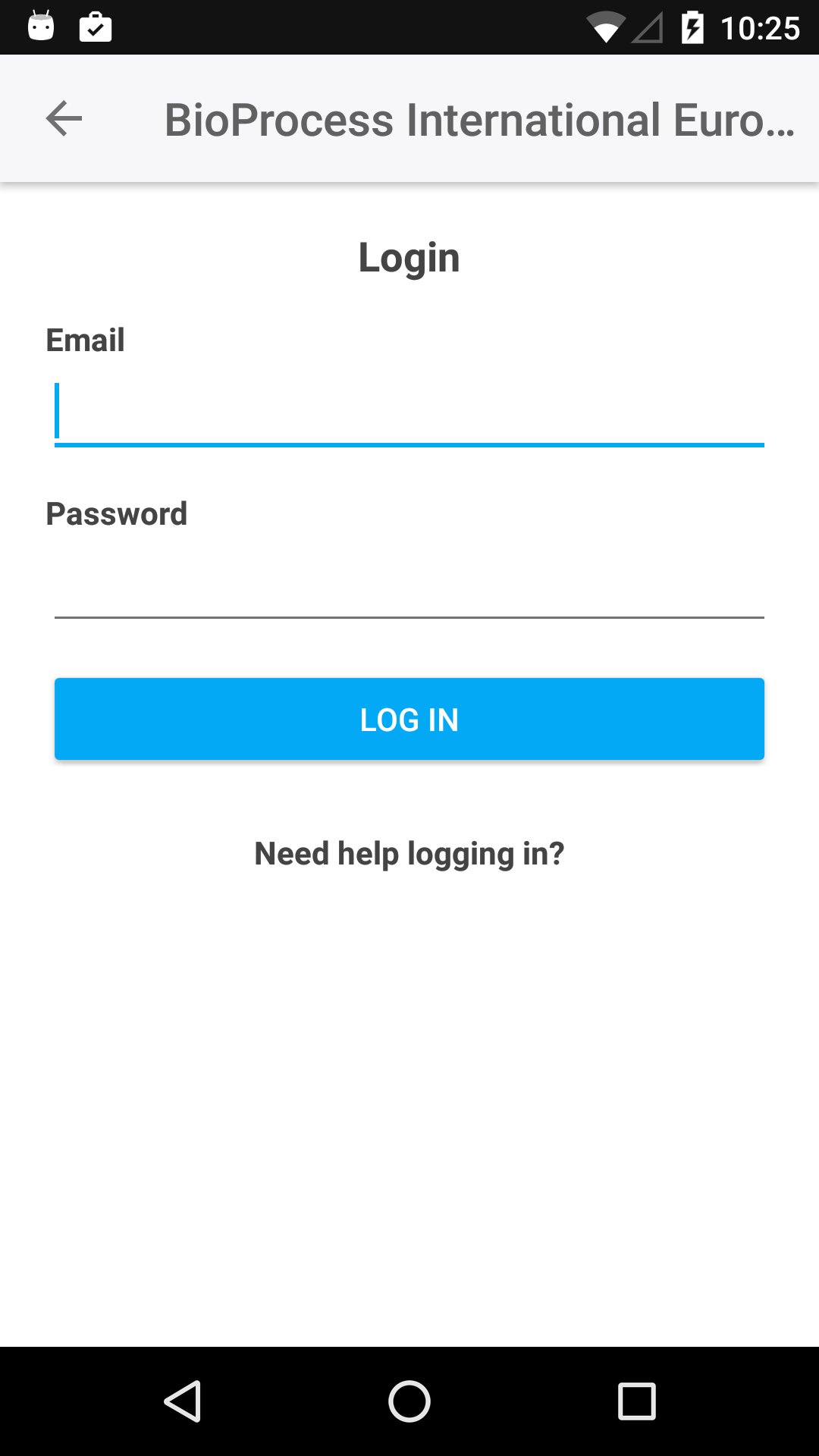Select the Login heading text
This screenshot has height=1456, width=819.
pyautogui.click(x=409, y=257)
